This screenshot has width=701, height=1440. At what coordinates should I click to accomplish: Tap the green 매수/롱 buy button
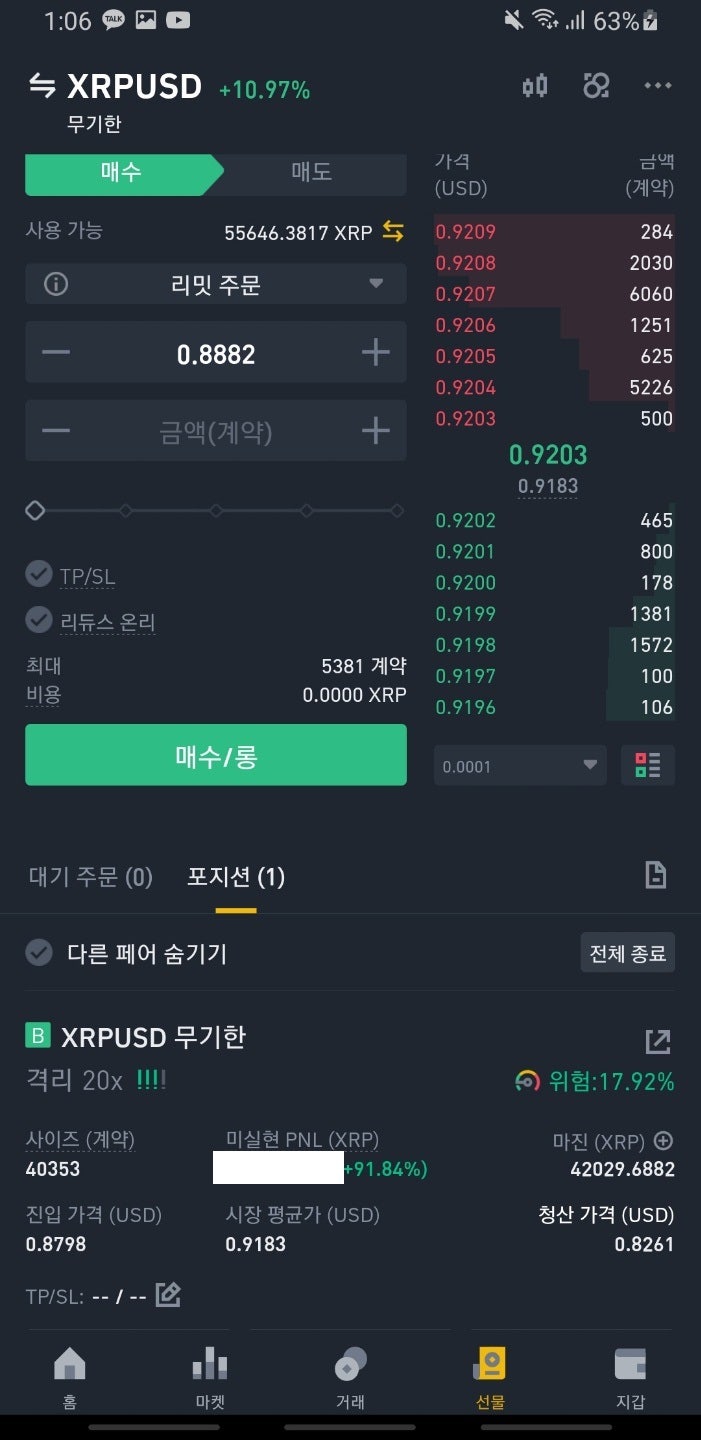216,755
